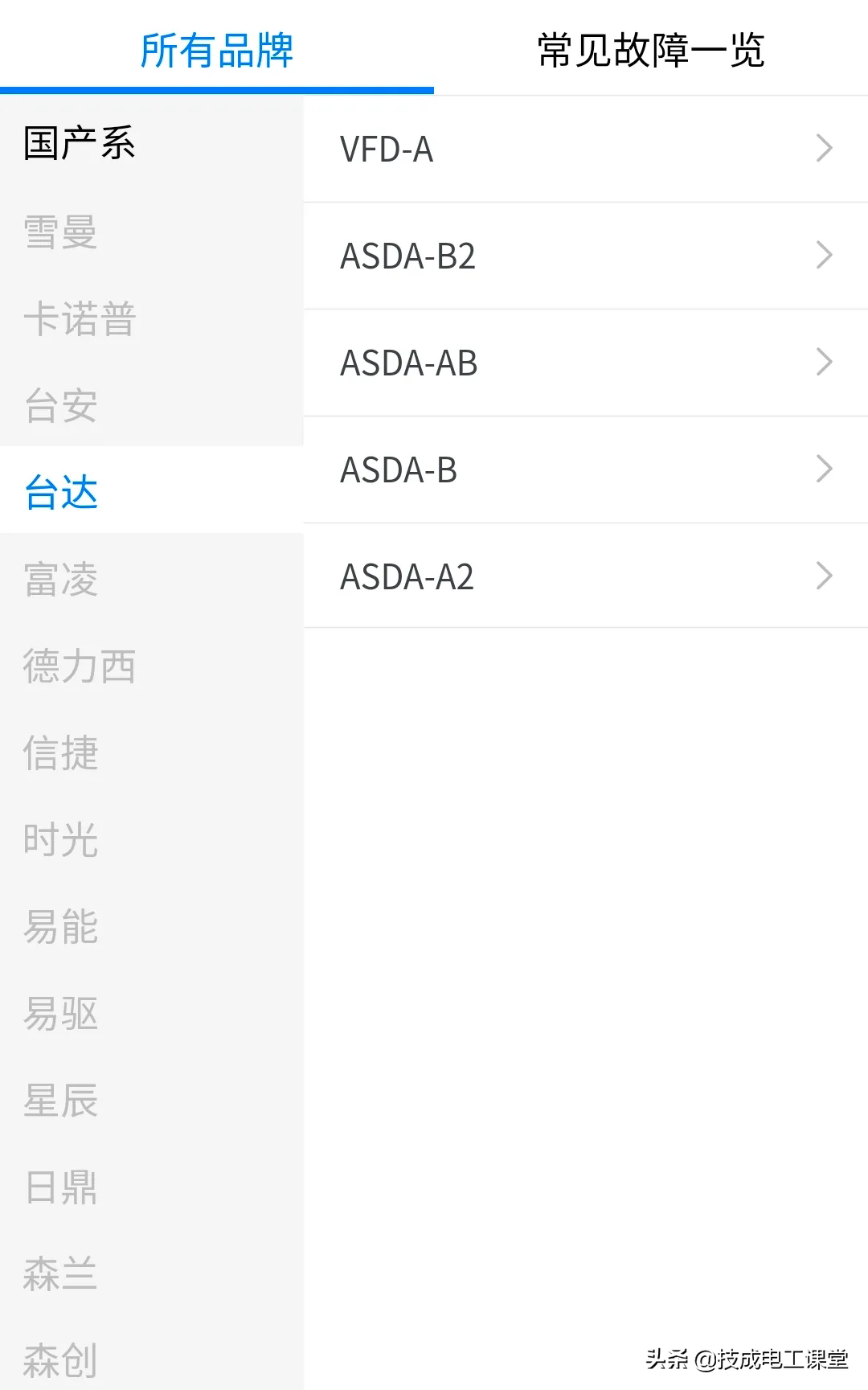
Task: Select the 时光 brand
Action: [x=61, y=839]
